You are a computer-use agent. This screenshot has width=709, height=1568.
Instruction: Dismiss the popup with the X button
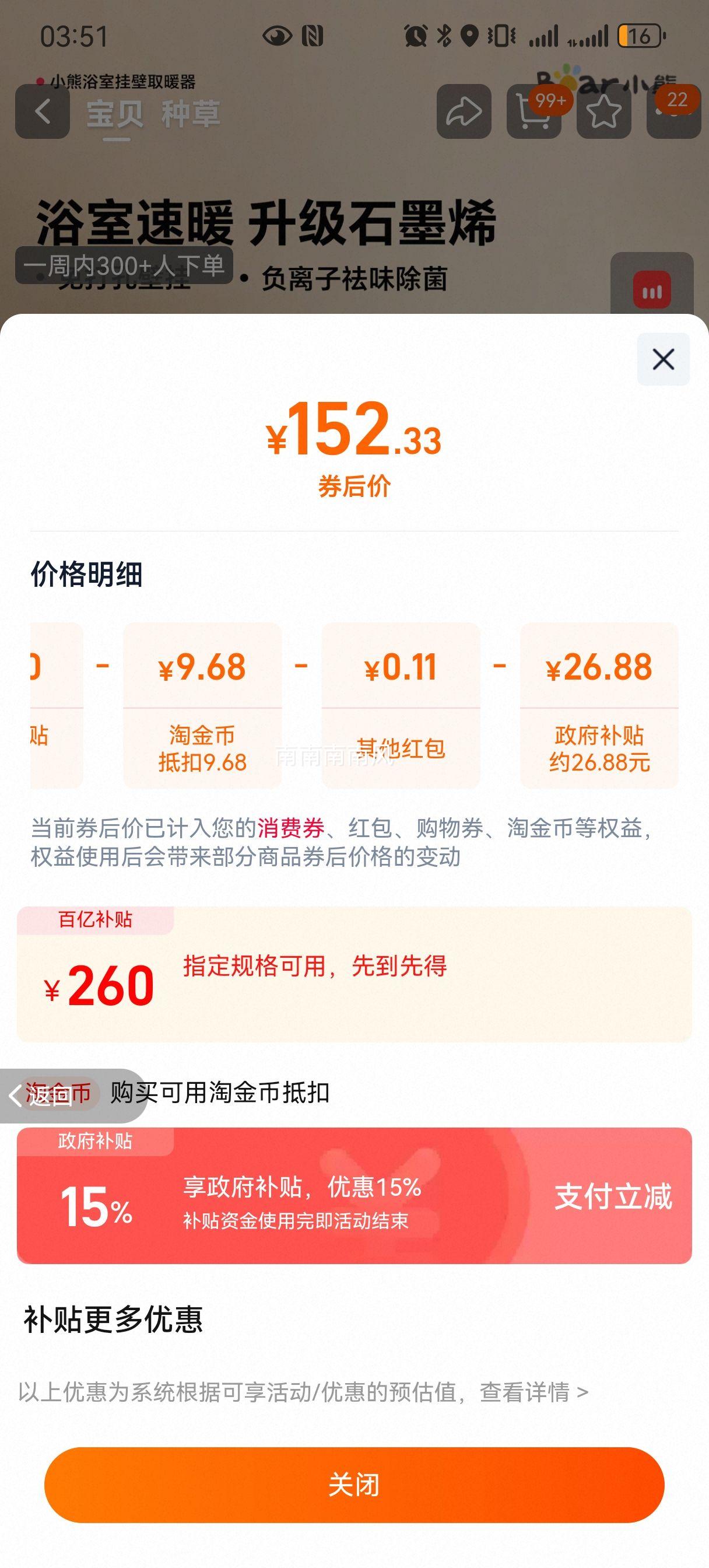pos(663,359)
